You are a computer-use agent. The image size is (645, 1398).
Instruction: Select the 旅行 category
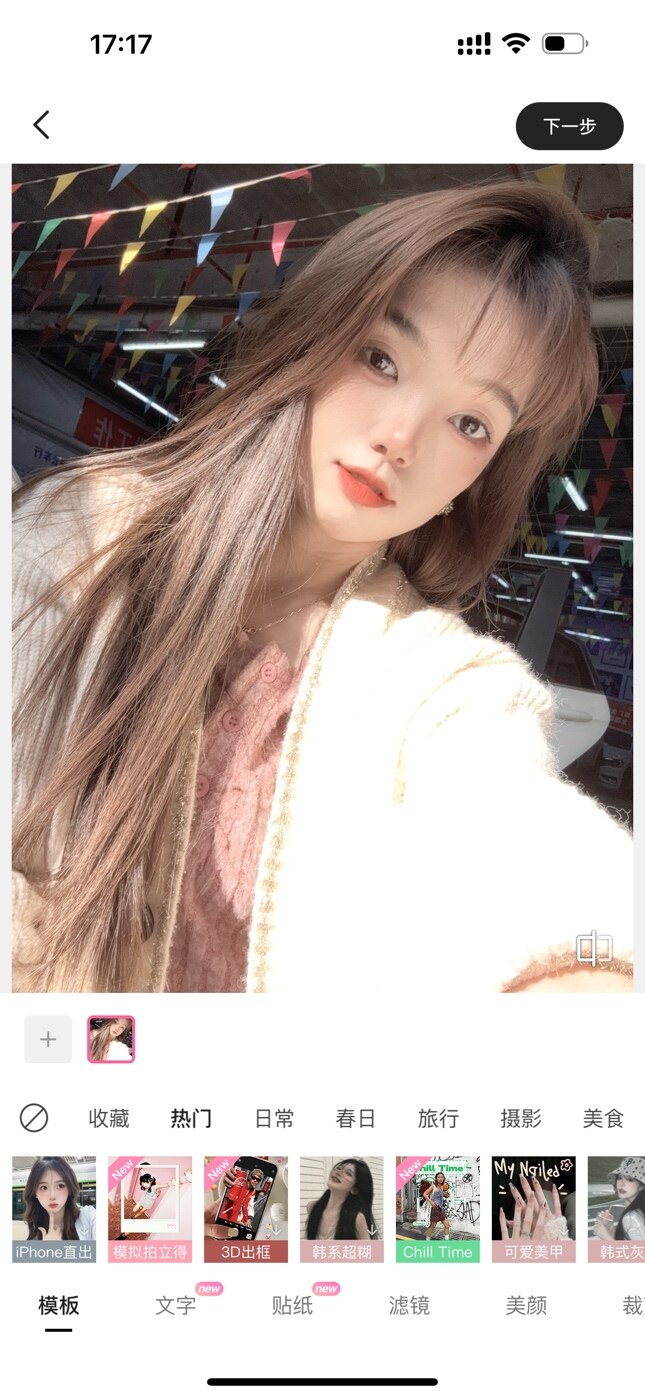click(438, 1118)
